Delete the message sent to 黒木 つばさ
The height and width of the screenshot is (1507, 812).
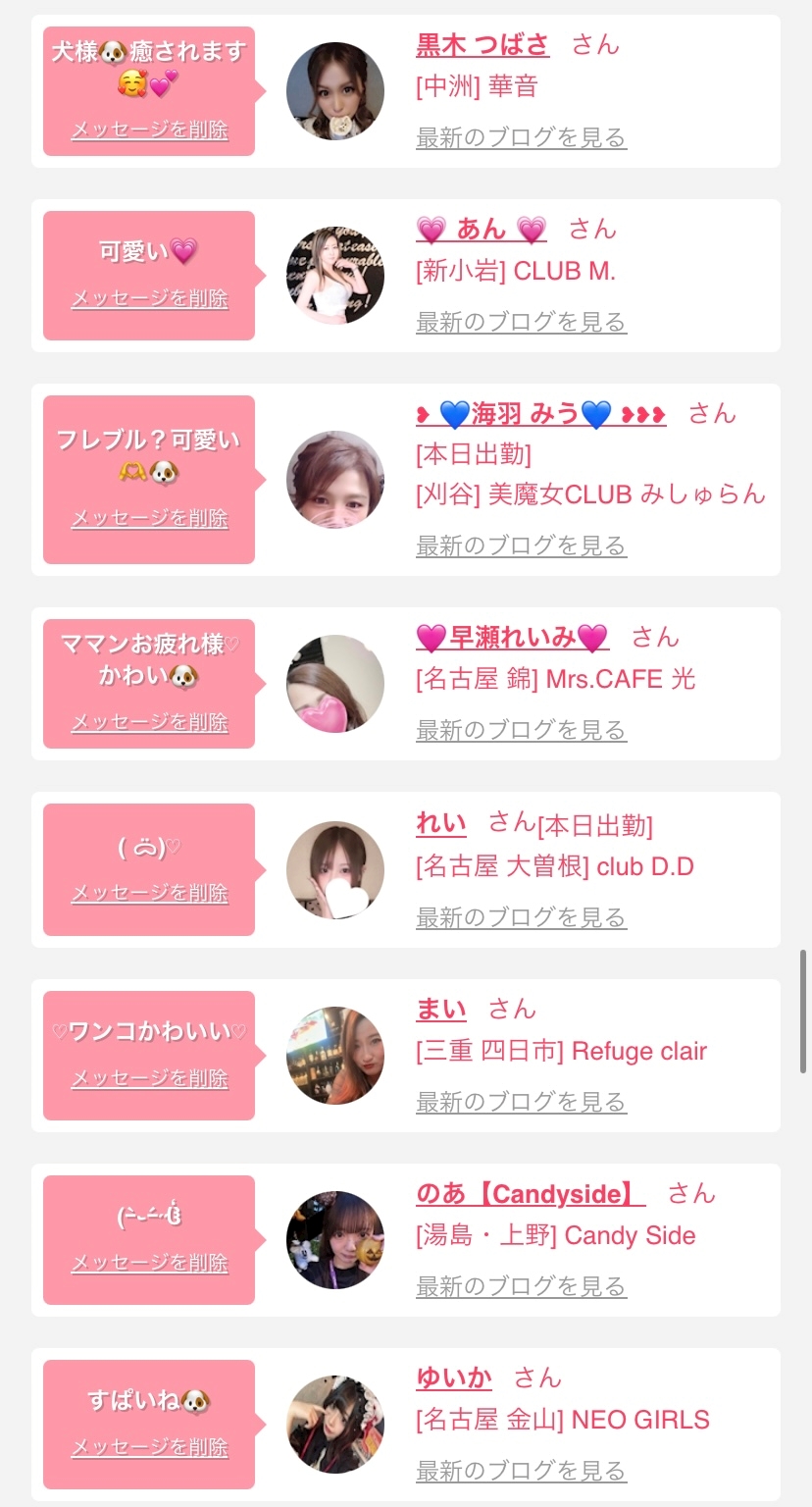point(149,130)
